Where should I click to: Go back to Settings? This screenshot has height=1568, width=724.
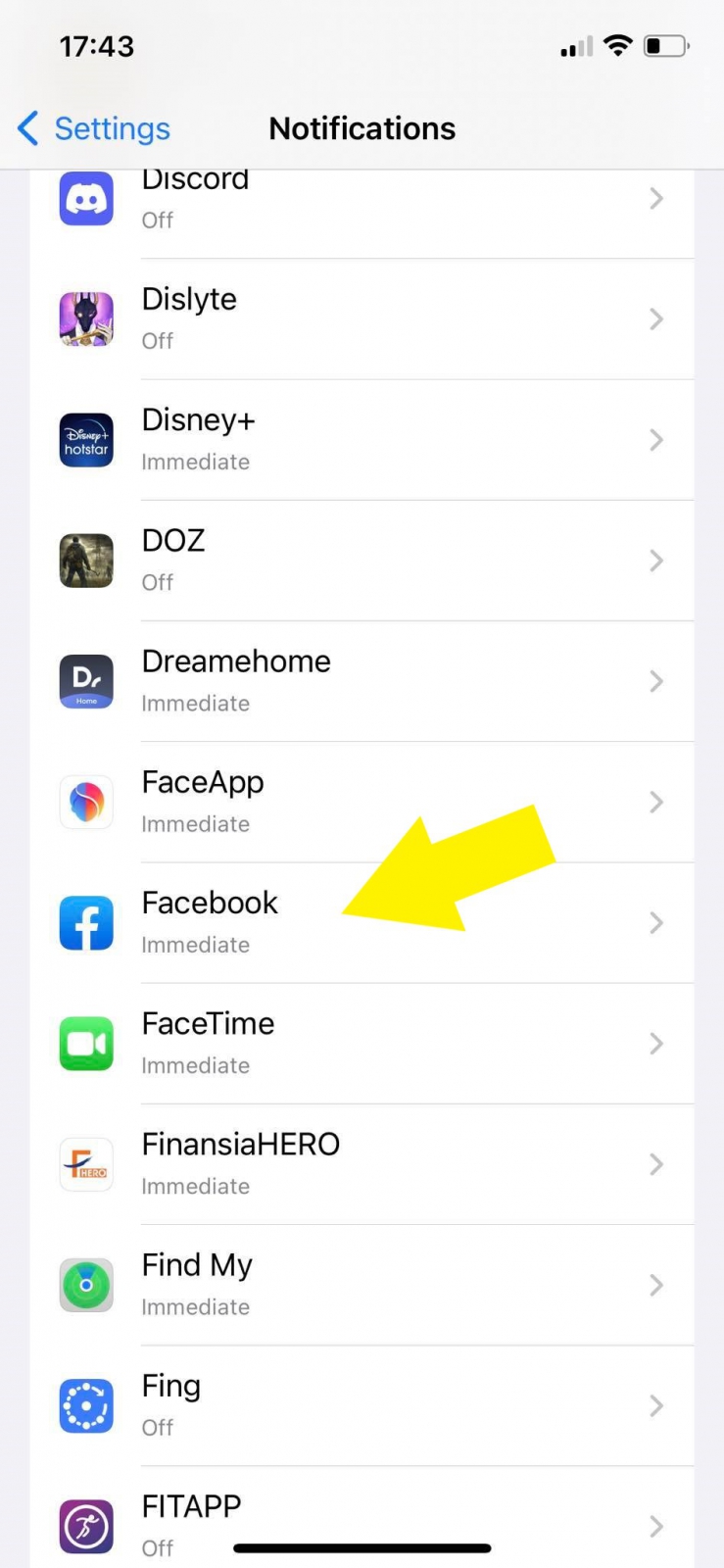tap(94, 128)
